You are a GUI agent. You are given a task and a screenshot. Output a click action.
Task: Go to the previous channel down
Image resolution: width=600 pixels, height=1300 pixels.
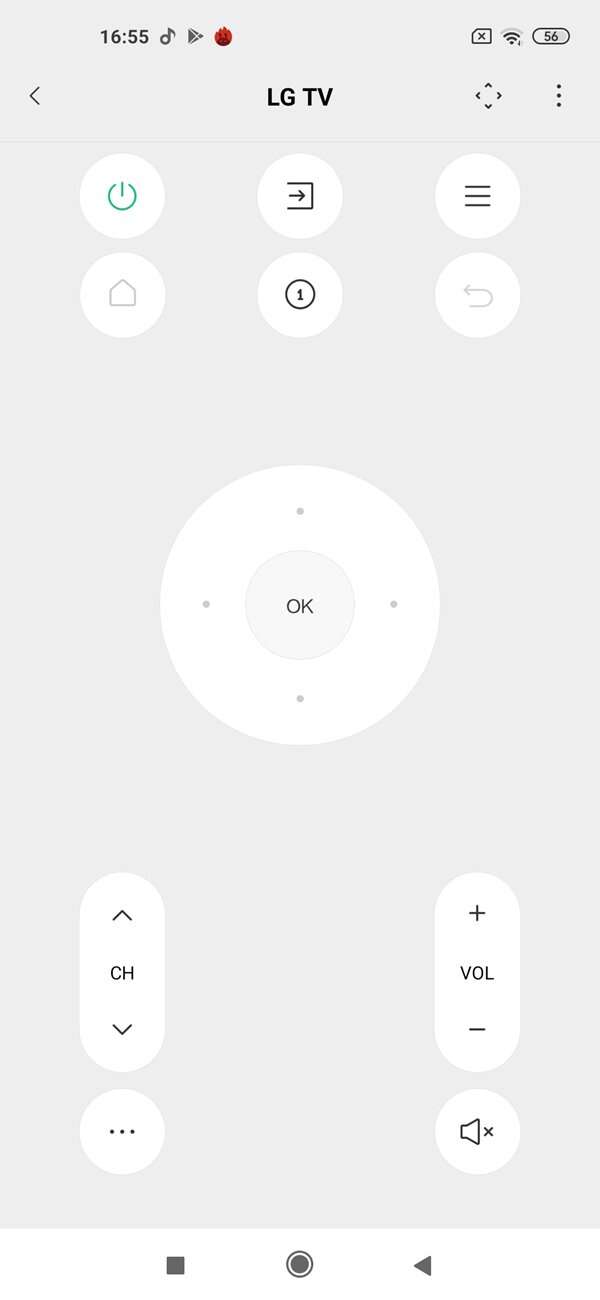[122, 1029]
